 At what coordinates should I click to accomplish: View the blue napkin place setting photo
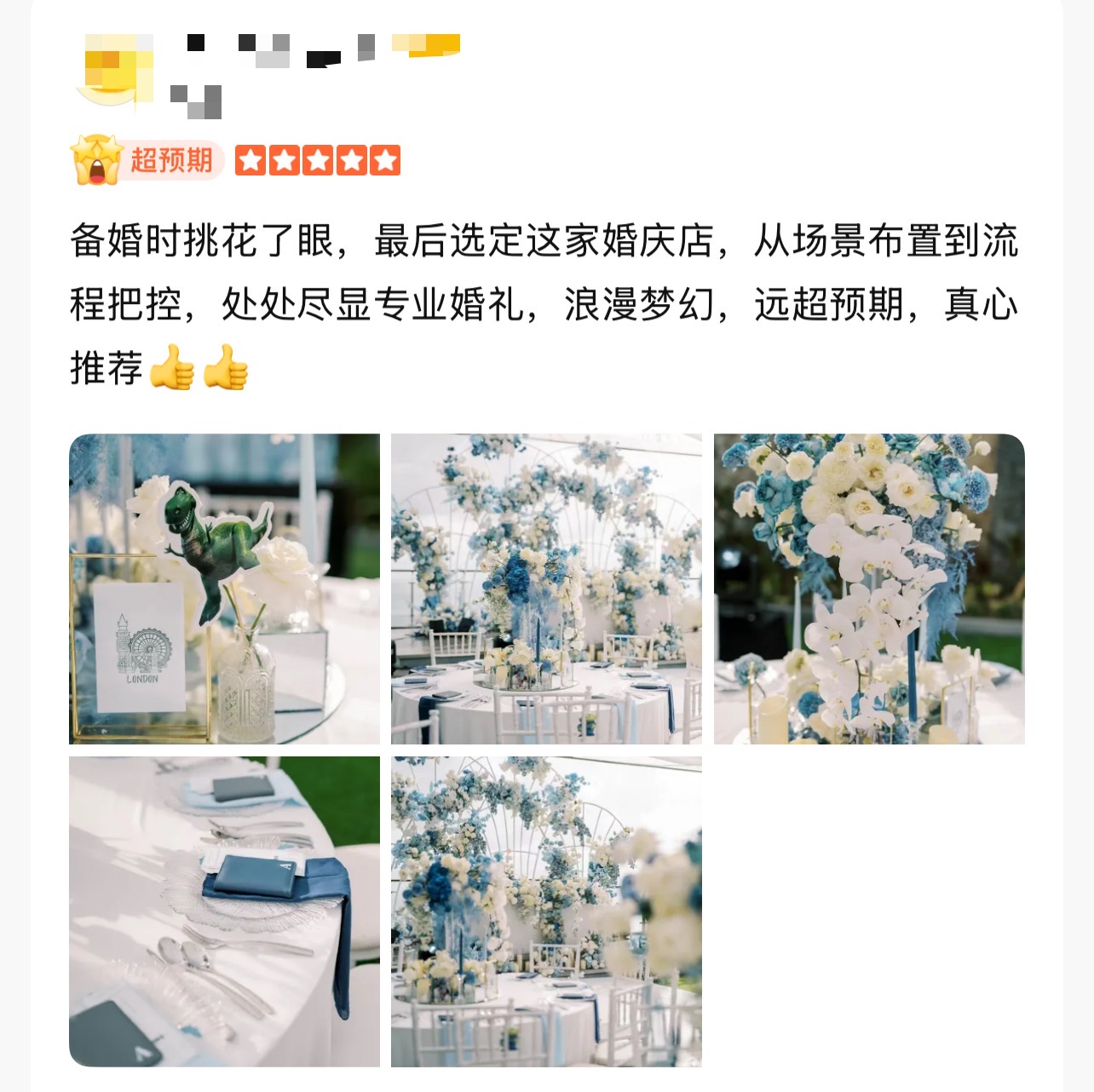224,911
